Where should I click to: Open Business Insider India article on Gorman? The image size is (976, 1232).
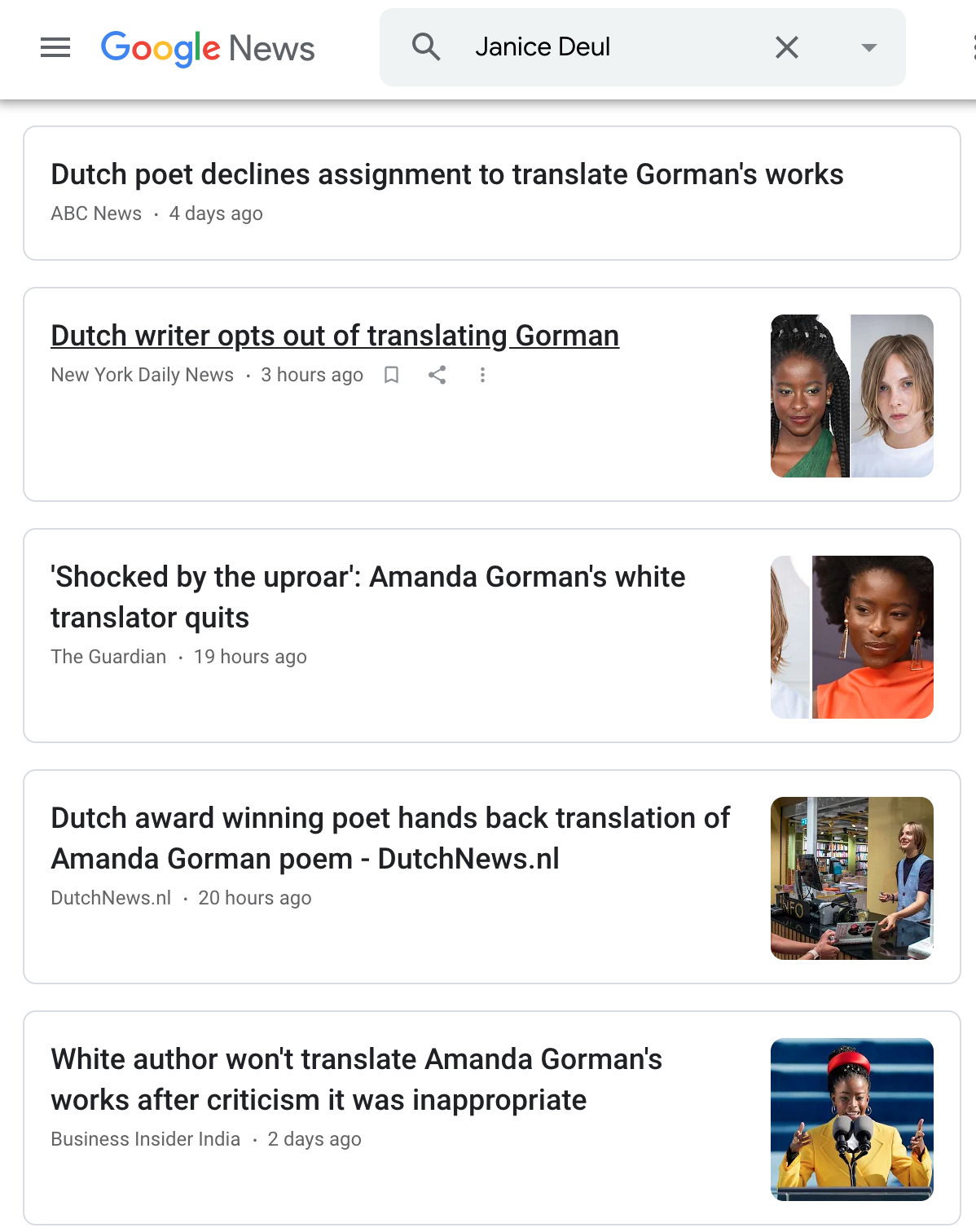(x=356, y=1079)
